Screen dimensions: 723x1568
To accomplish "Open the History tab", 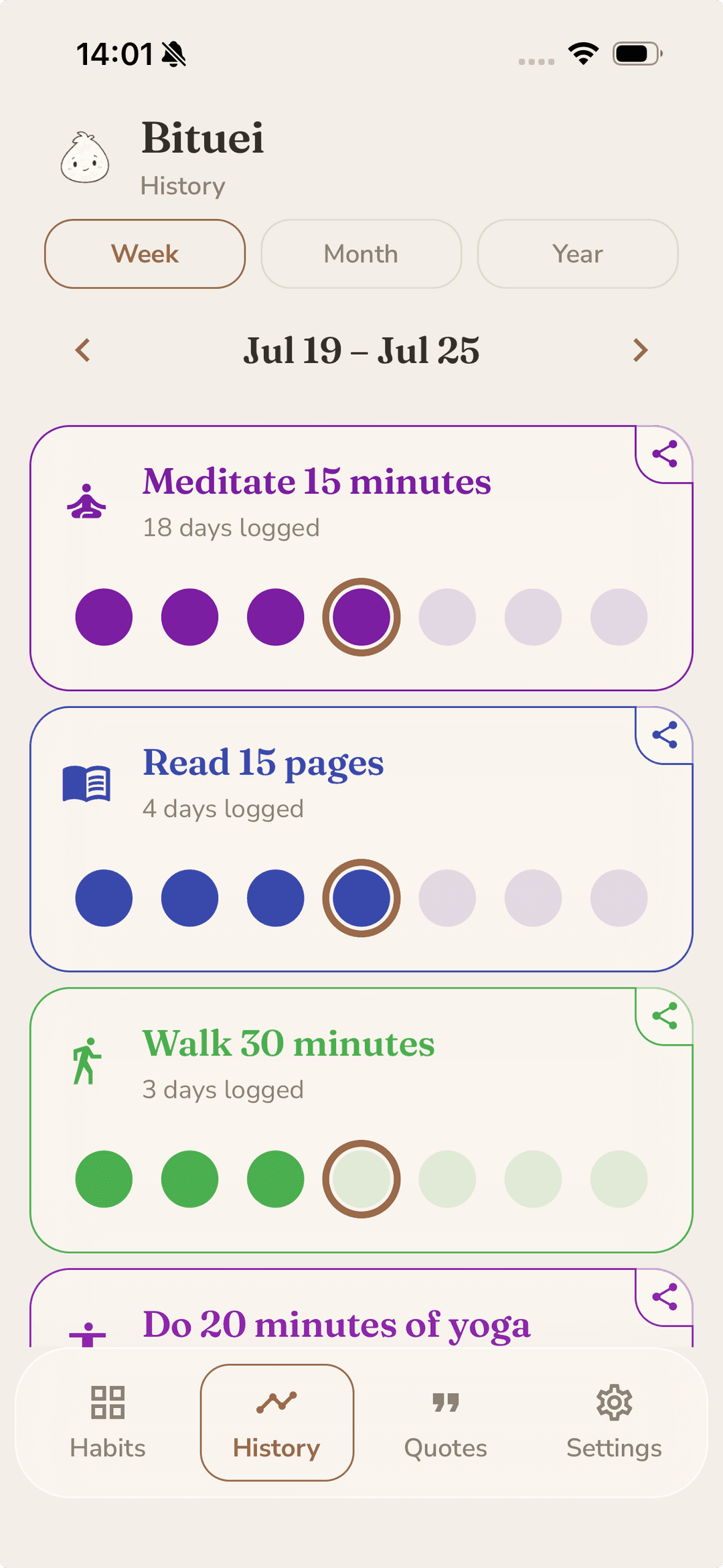I will pos(276,1423).
